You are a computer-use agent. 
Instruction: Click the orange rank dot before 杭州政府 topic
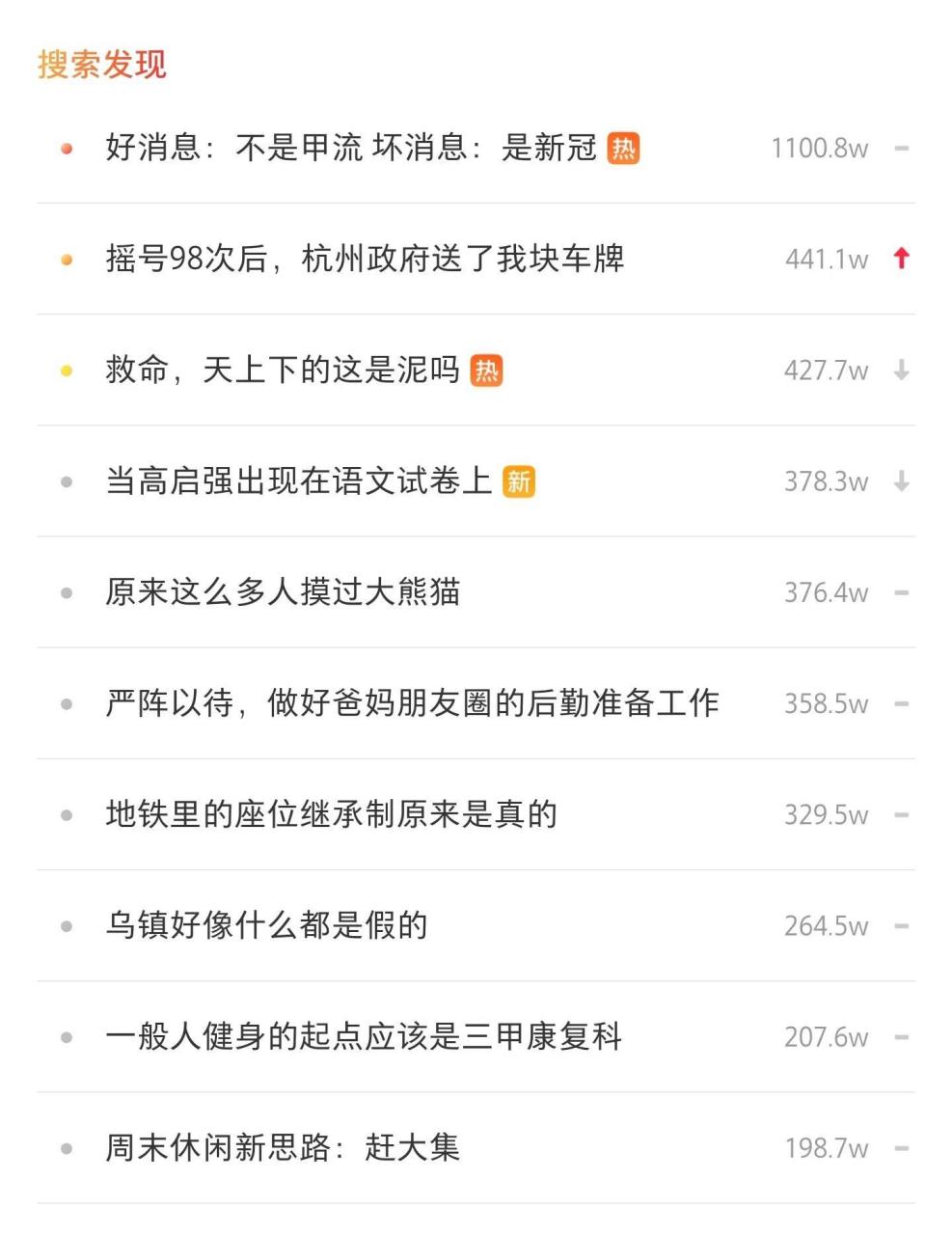click(x=66, y=260)
